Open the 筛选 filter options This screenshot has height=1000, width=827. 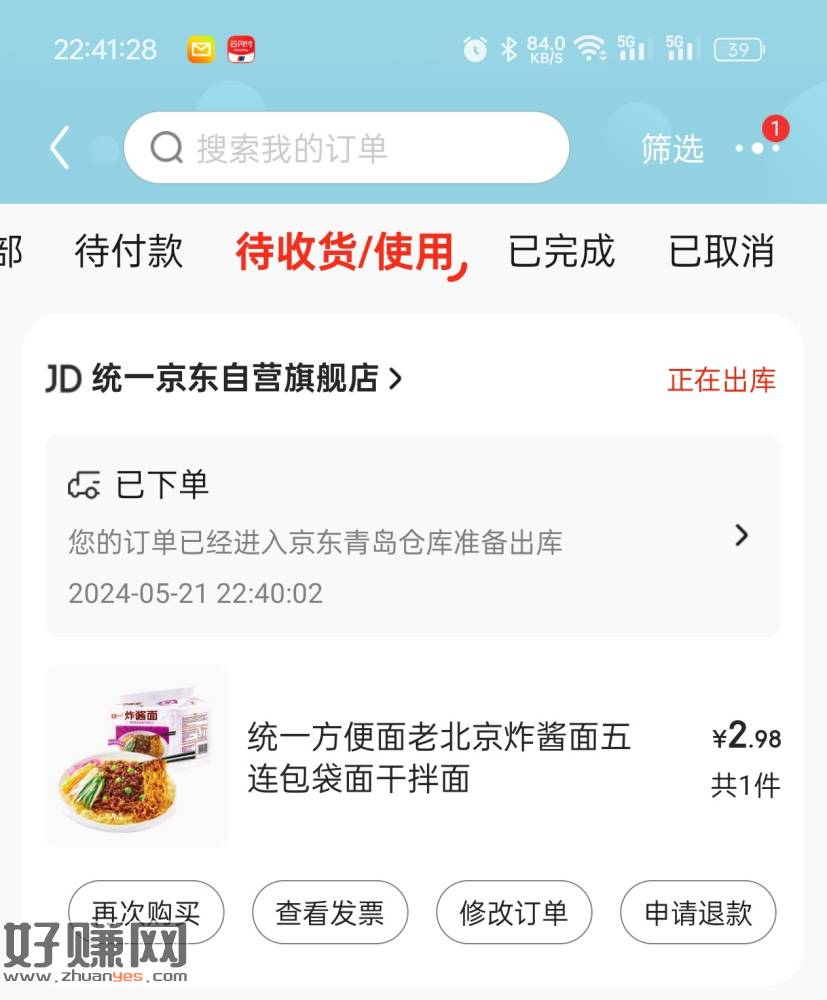click(x=672, y=149)
